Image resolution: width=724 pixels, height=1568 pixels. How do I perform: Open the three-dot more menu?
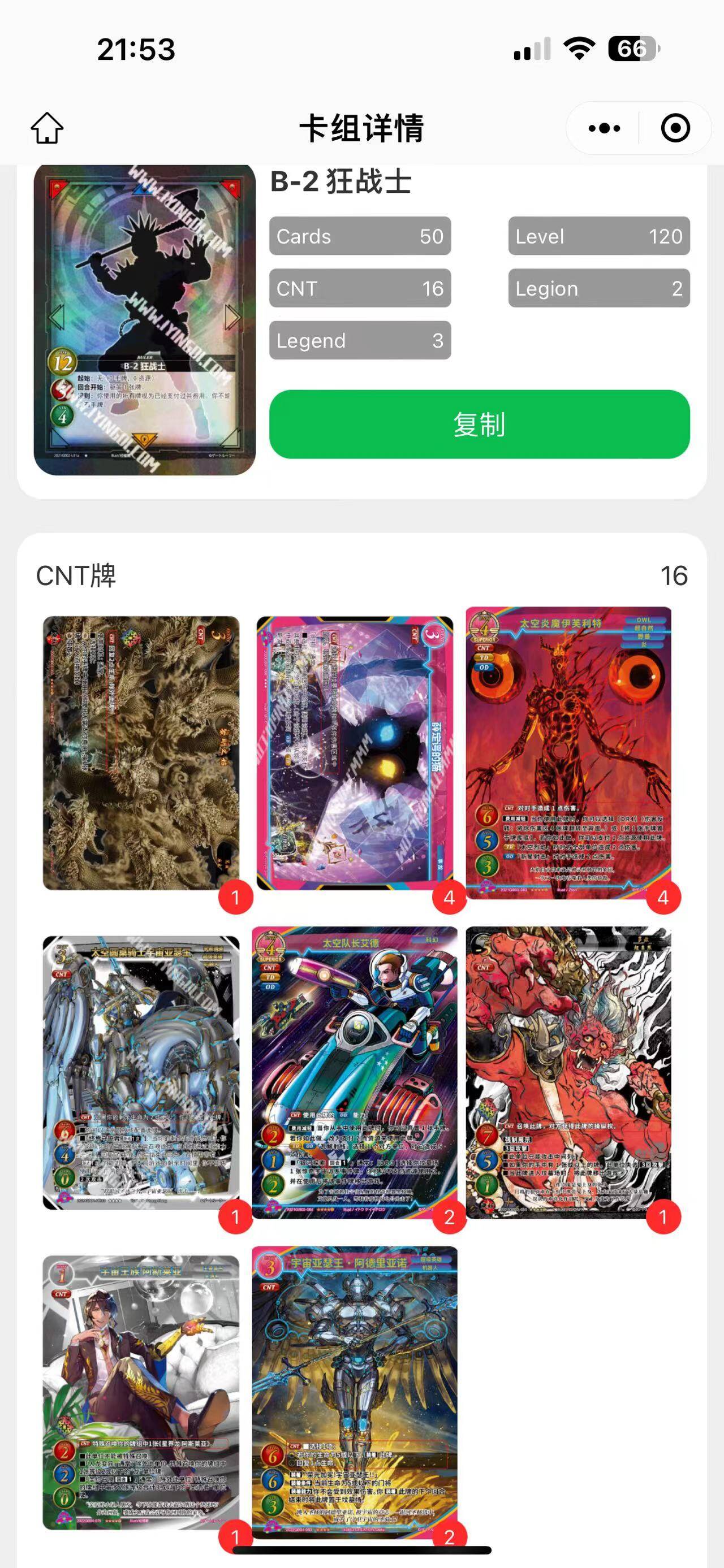tap(604, 128)
